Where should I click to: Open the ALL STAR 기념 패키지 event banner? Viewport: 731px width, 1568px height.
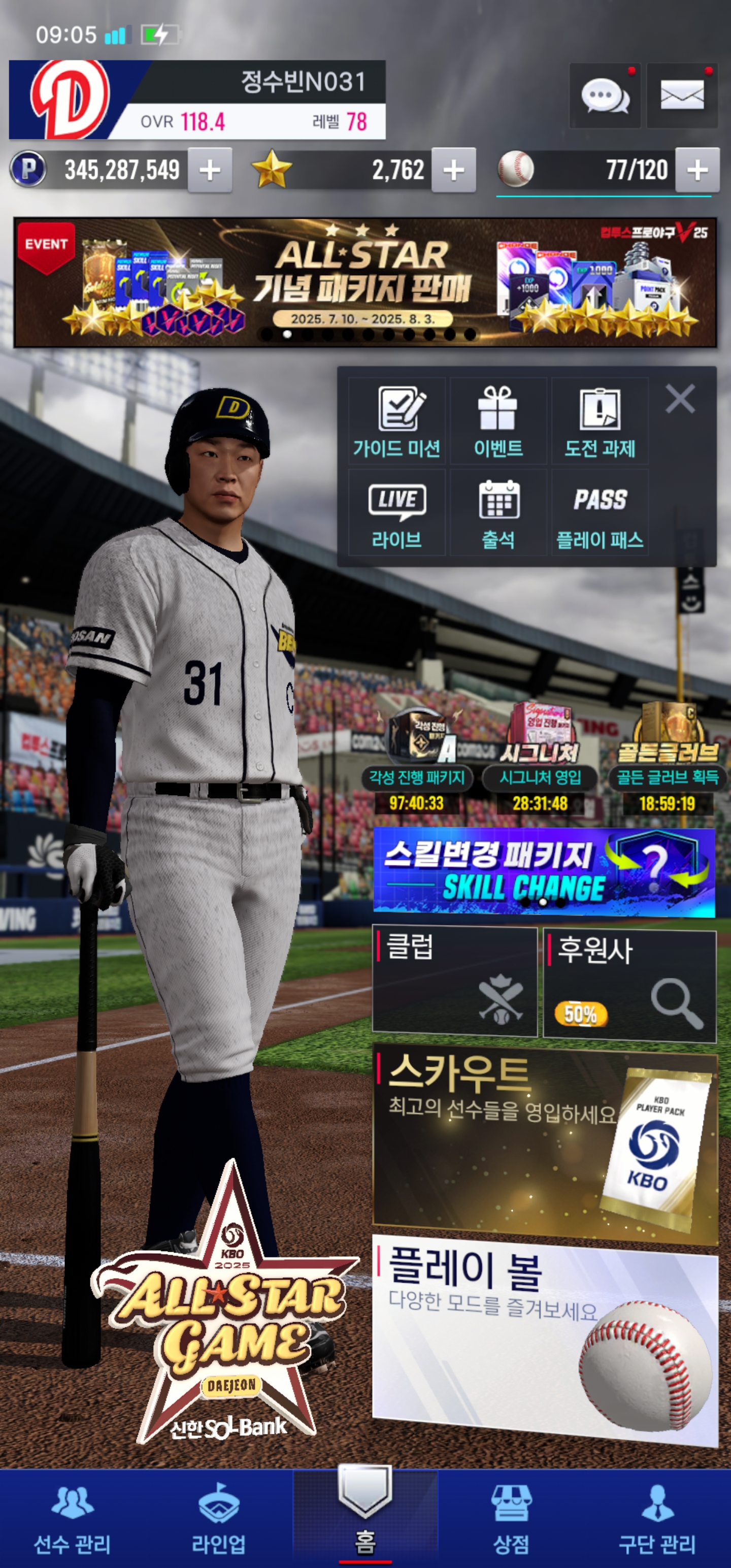(364, 283)
